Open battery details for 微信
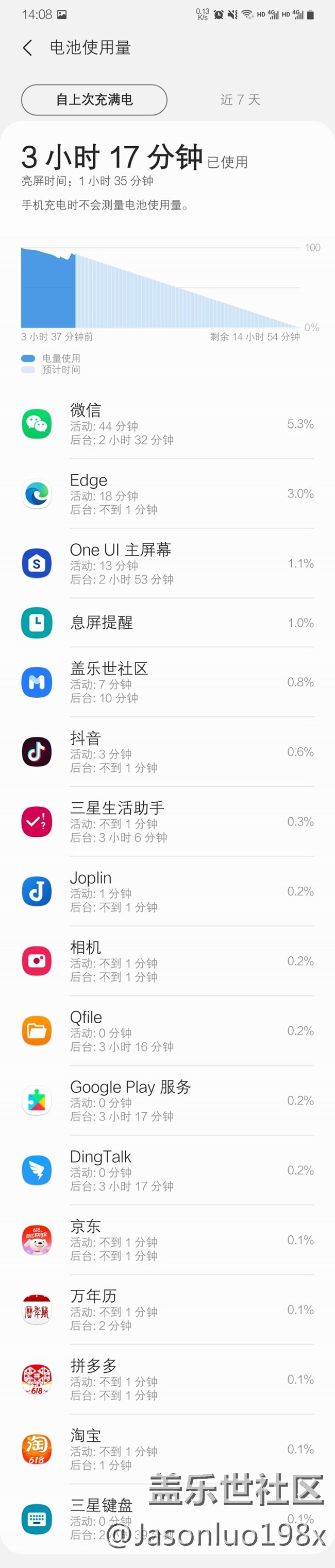Screen dimensions: 335x1568 pos(167,424)
